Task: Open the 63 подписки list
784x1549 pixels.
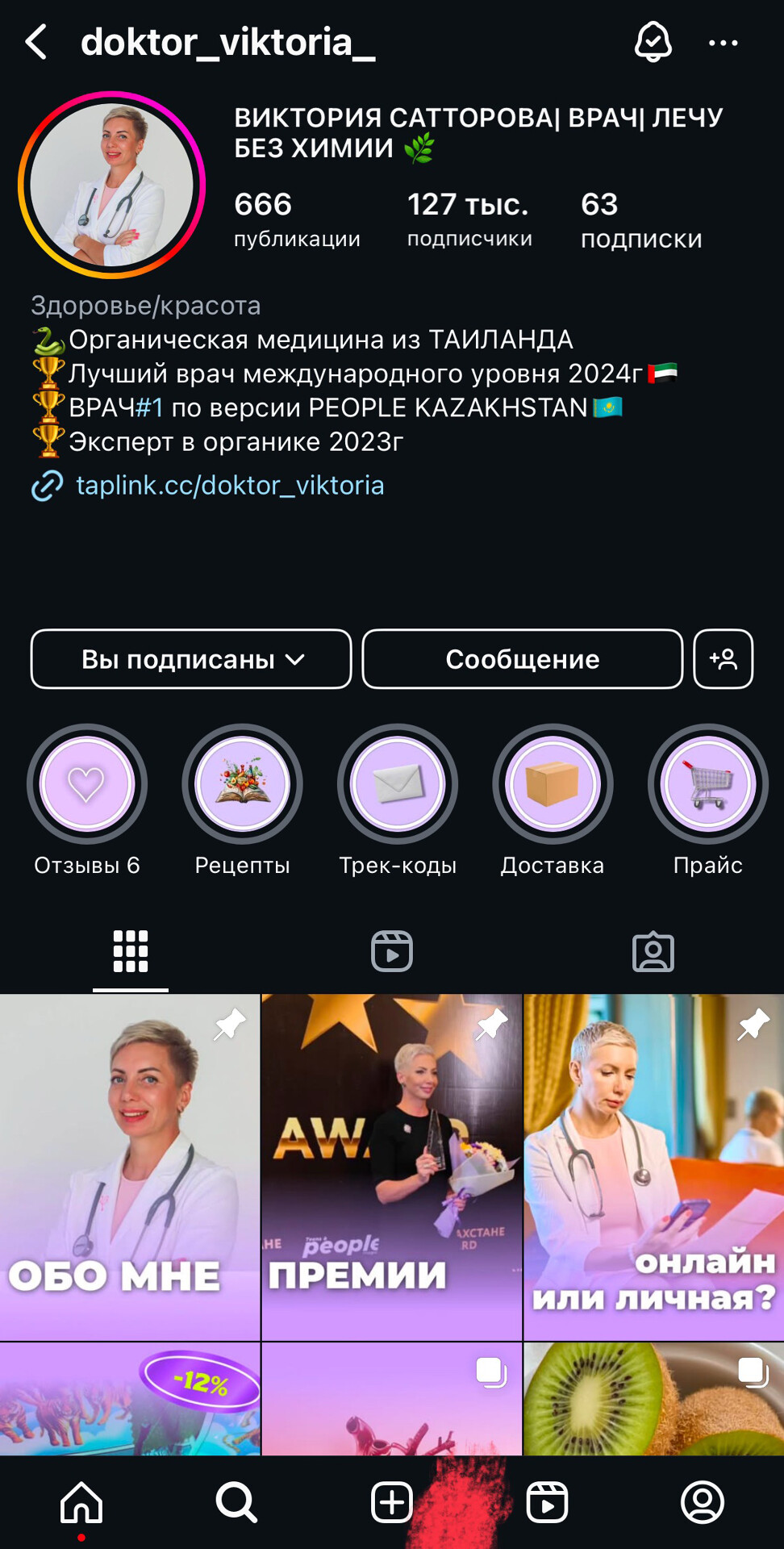Action: point(640,219)
